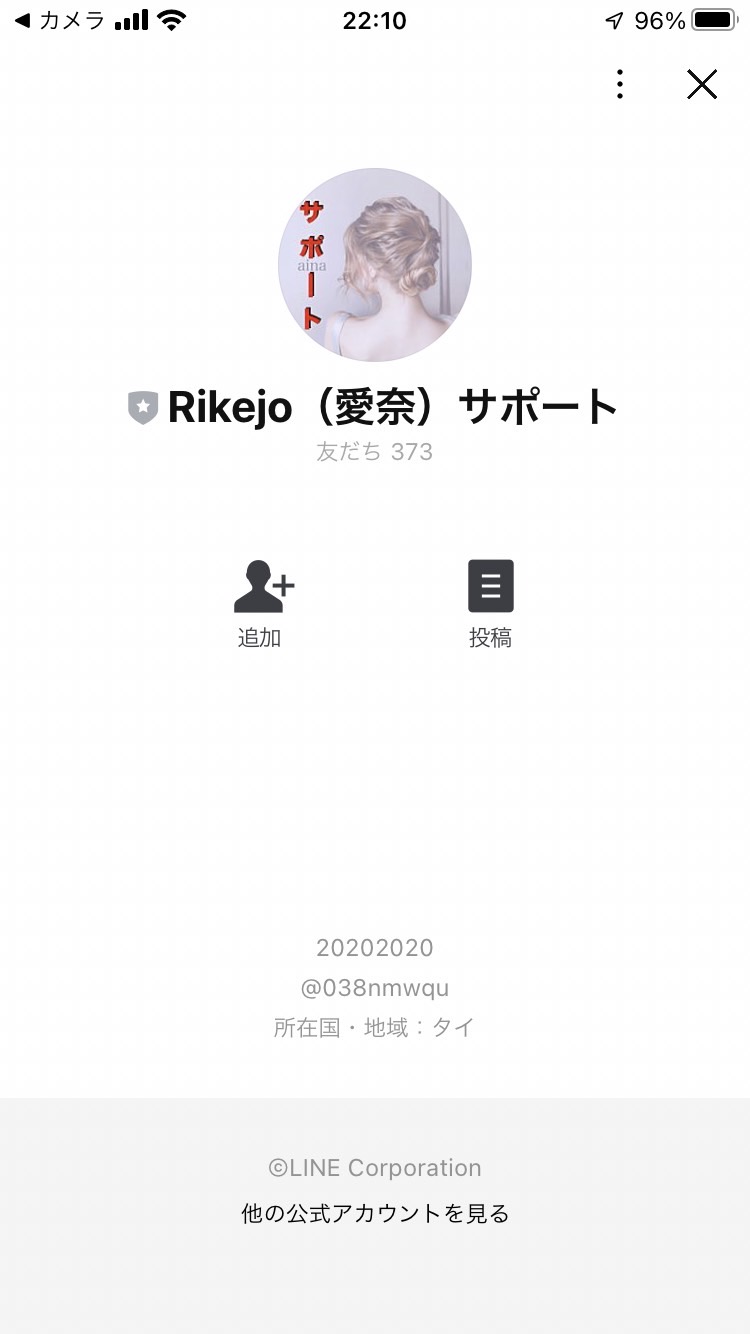Close the profile with the X button

pyautogui.click(x=701, y=84)
